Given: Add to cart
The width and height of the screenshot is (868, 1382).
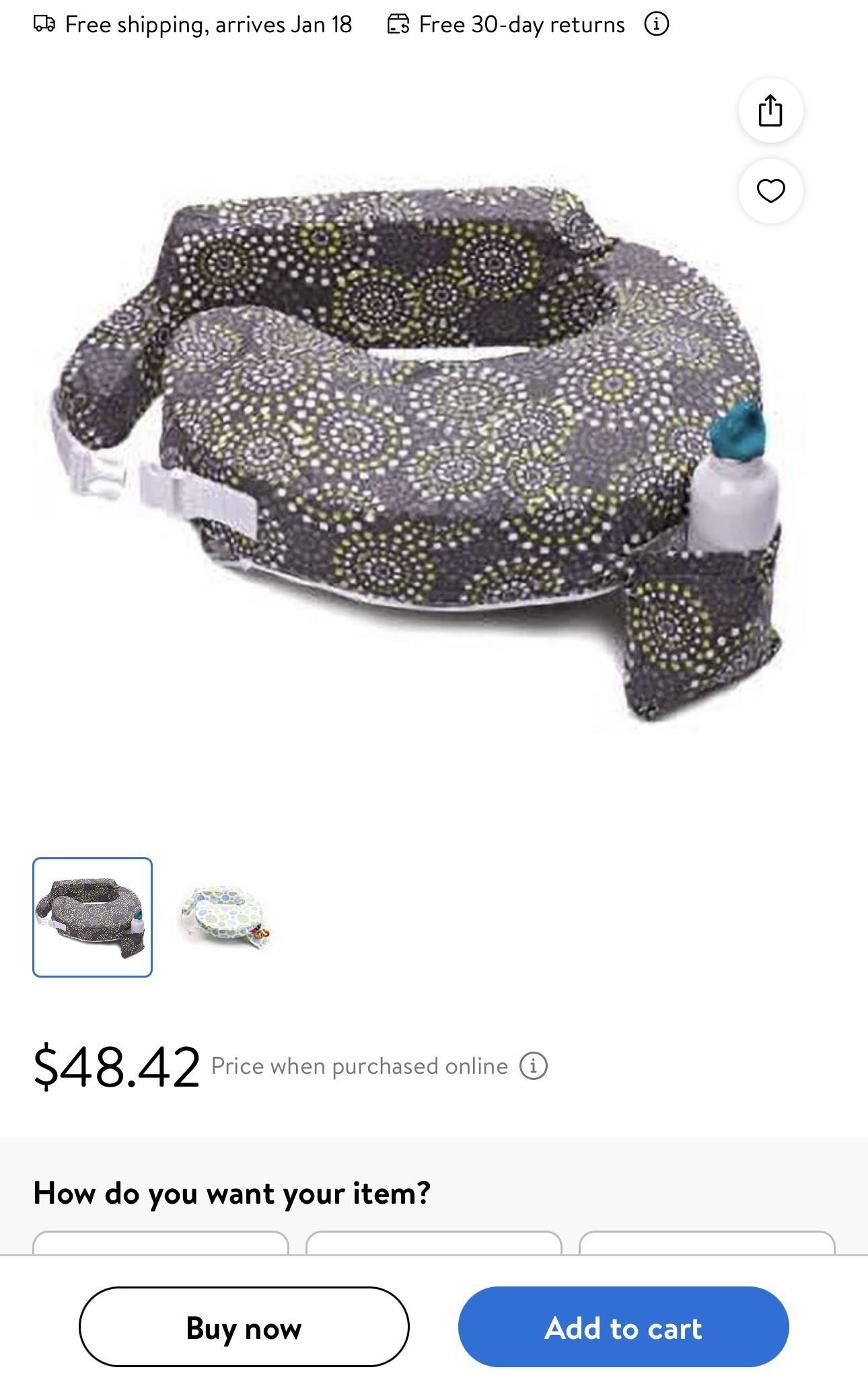Looking at the screenshot, I should click(623, 1327).
